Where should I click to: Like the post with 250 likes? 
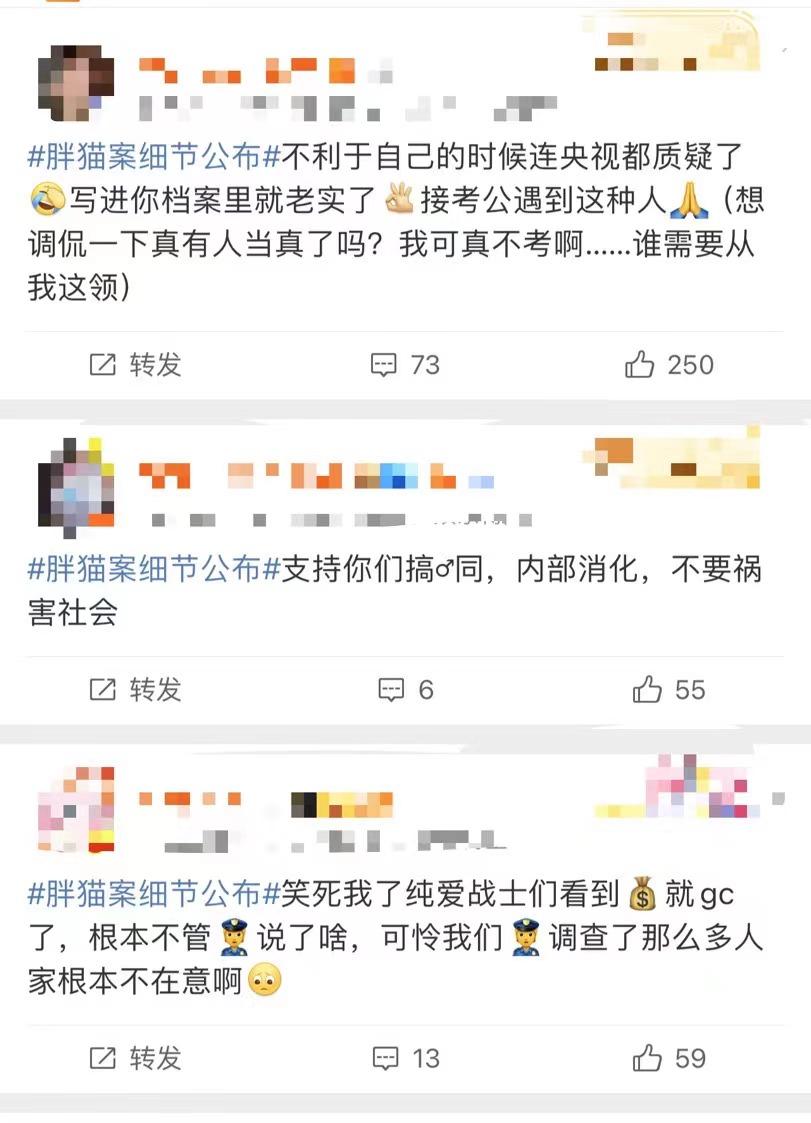click(669, 365)
